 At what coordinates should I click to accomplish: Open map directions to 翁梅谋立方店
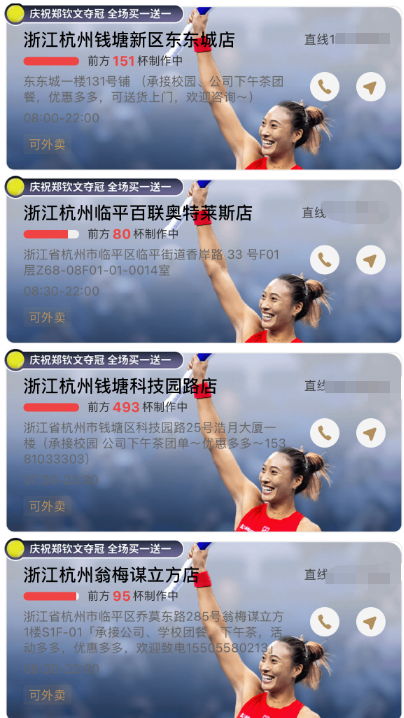click(371, 621)
